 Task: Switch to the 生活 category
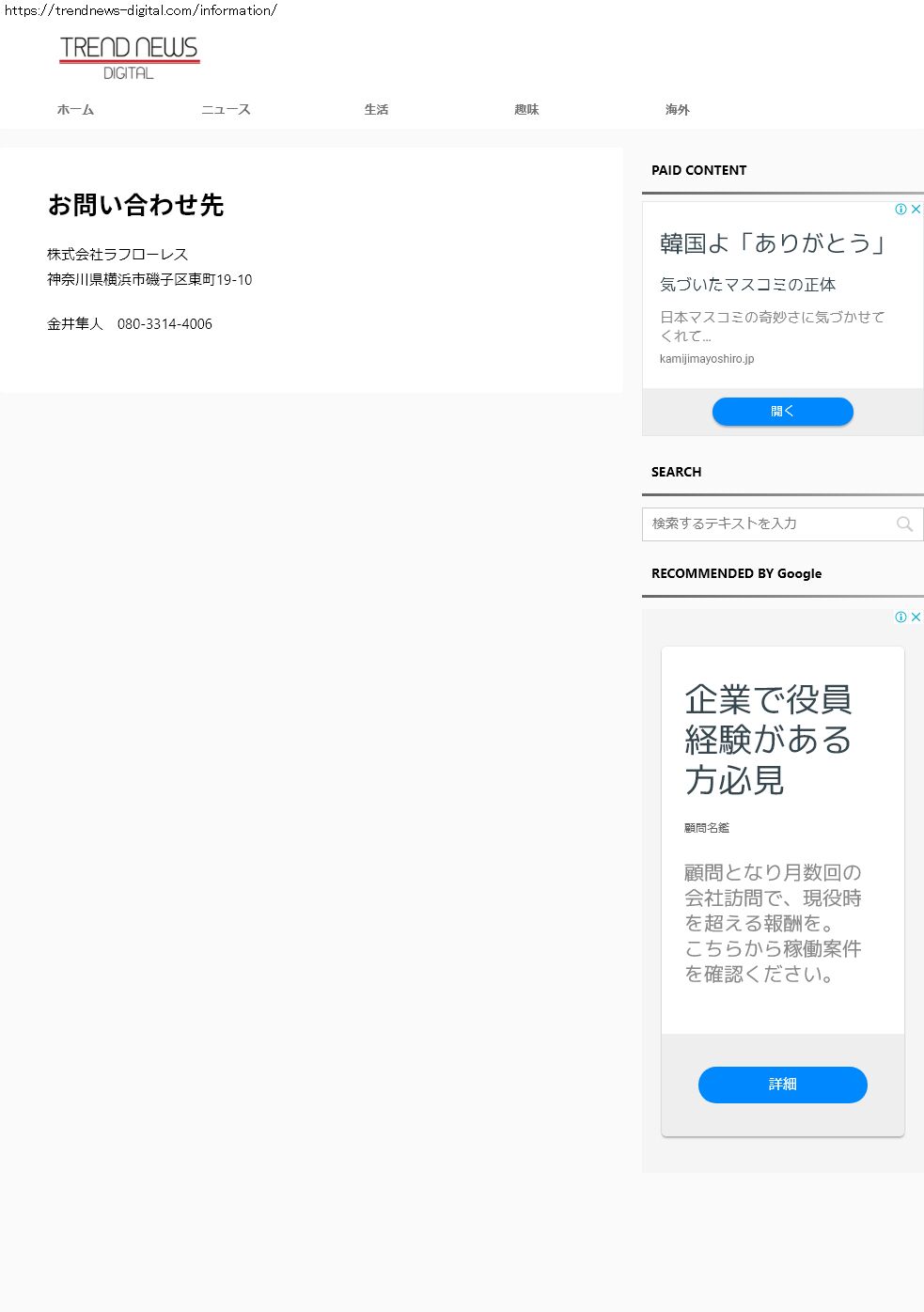pyautogui.click(x=376, y=110)
